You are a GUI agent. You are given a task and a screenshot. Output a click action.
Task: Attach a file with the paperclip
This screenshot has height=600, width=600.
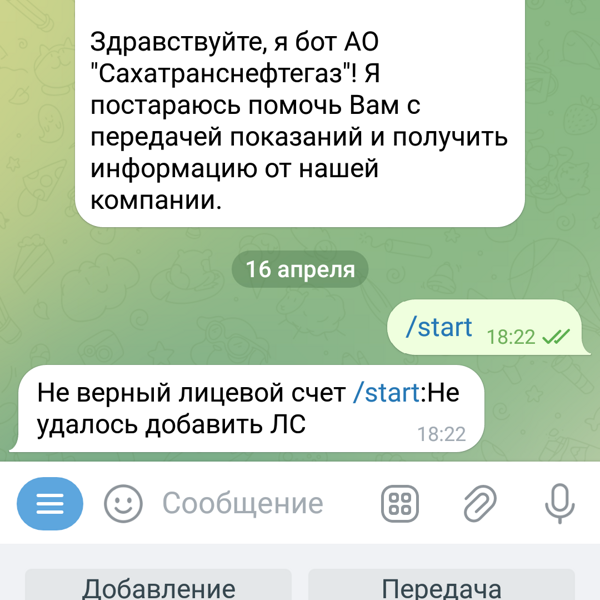(480, 503)
